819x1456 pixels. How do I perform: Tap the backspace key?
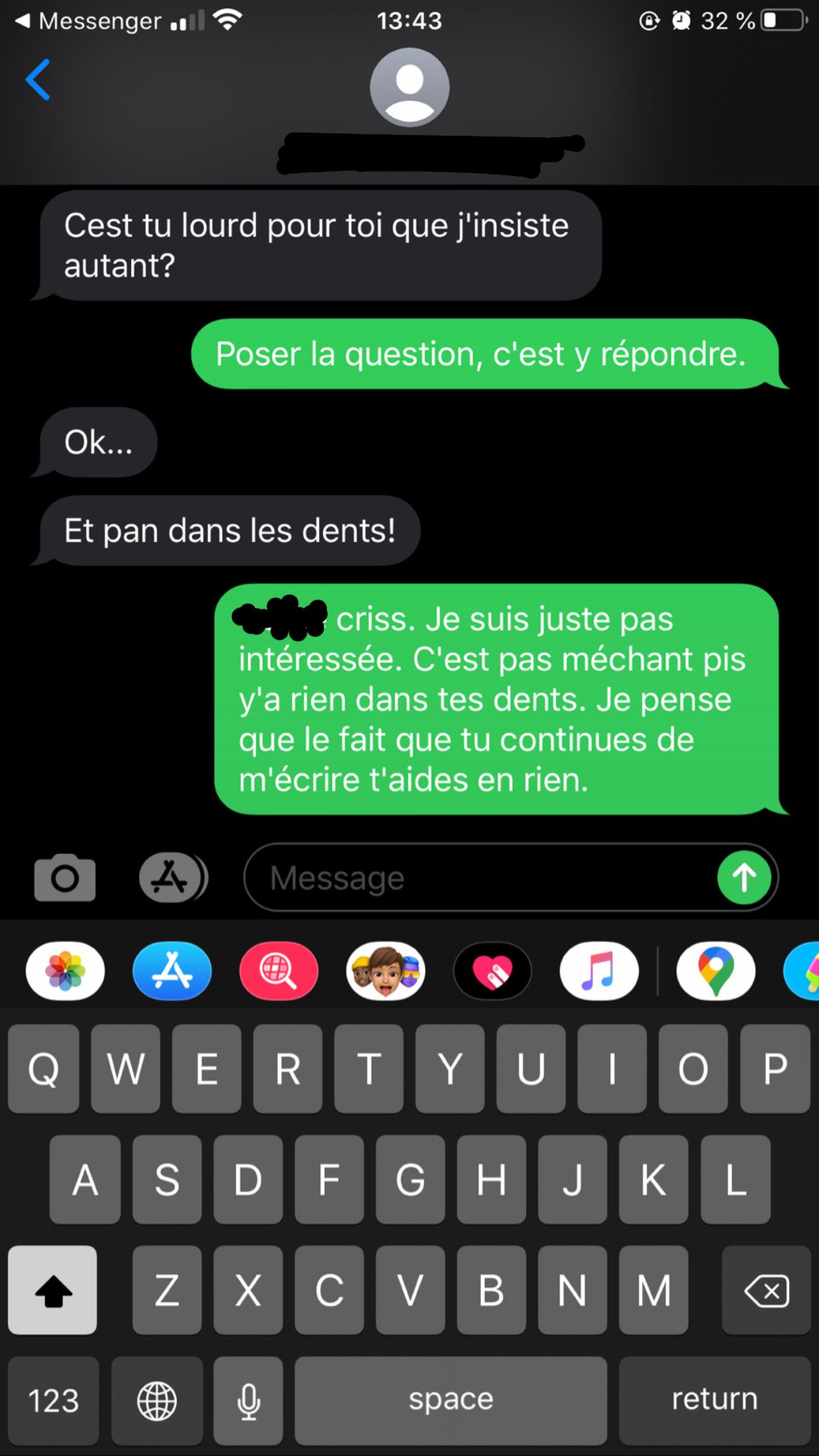click(x=766, y=1290)
